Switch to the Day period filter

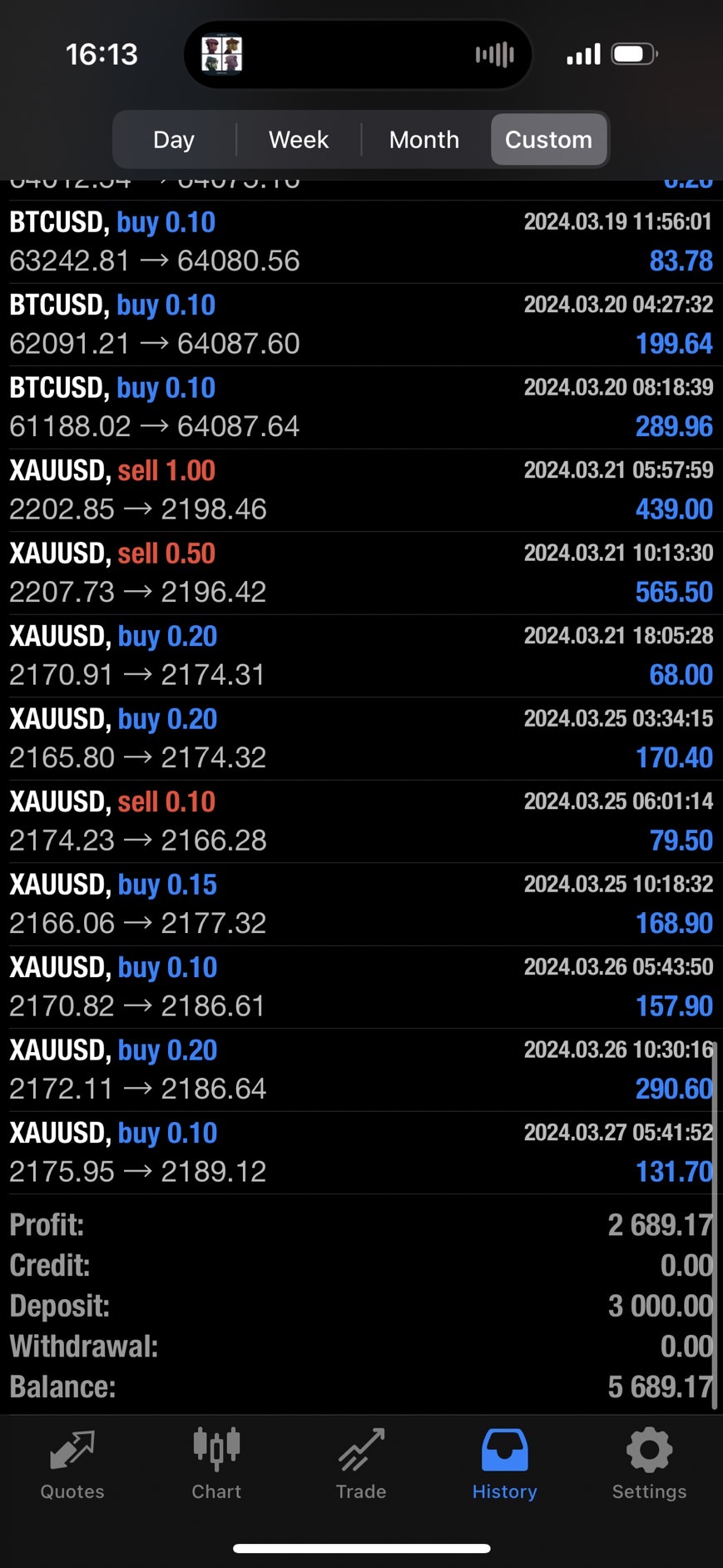click(174, 140)
